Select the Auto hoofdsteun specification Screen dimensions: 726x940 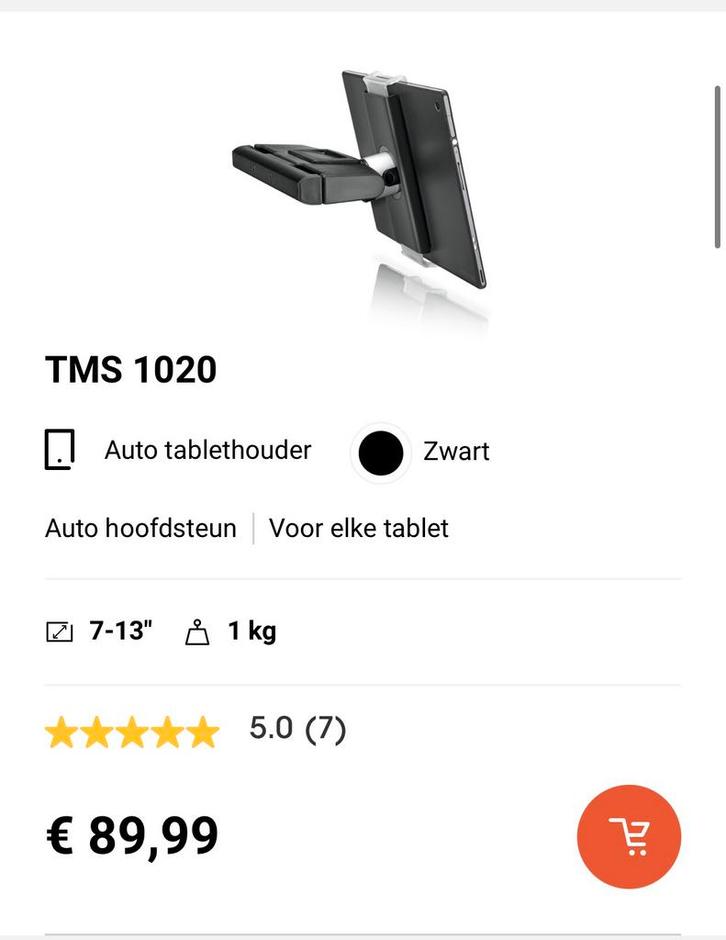tap(140, 527)
